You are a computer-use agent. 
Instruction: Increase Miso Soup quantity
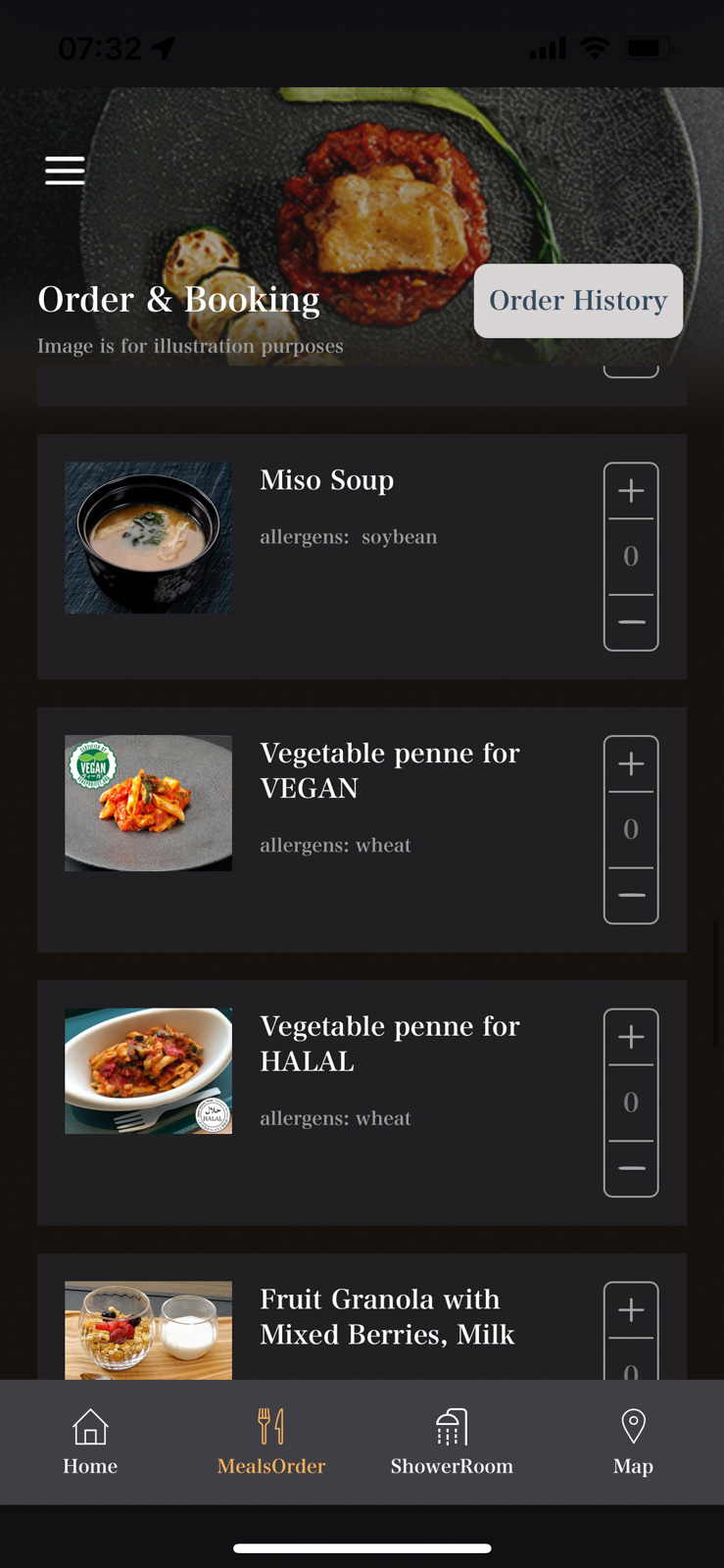pos(631,491)
